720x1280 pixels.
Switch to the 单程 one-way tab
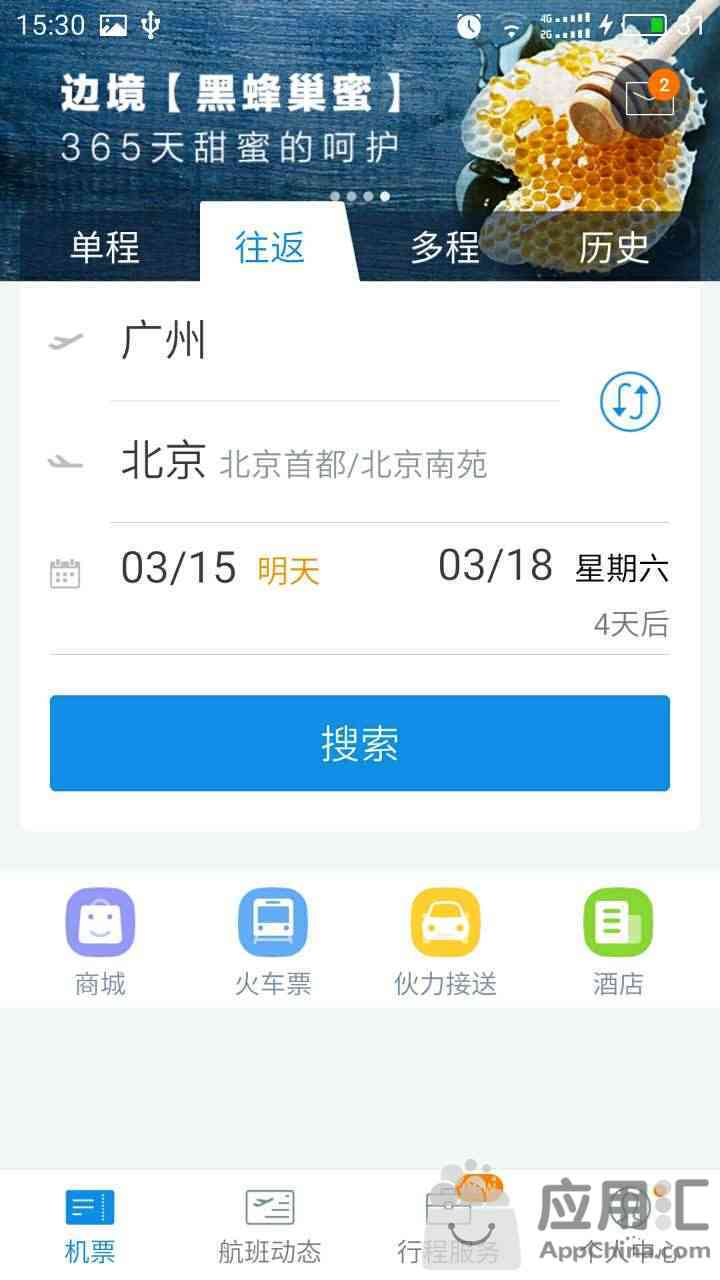(104, 247)
